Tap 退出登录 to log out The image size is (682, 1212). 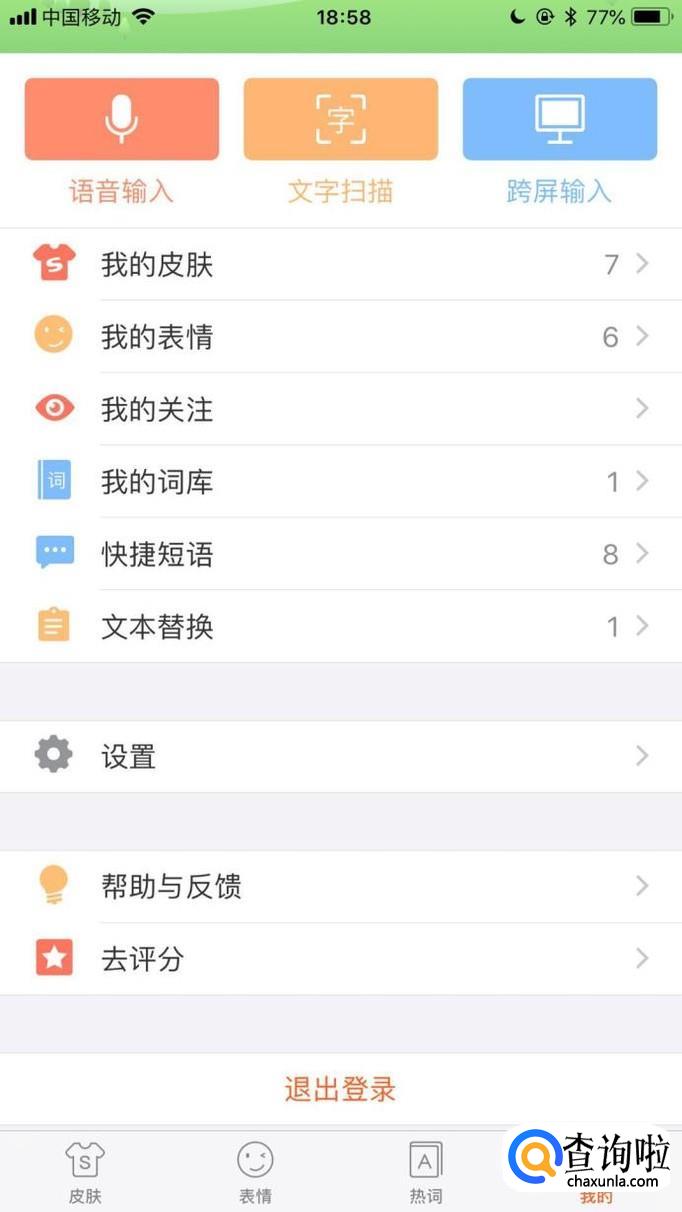[x=340, y=1089]
